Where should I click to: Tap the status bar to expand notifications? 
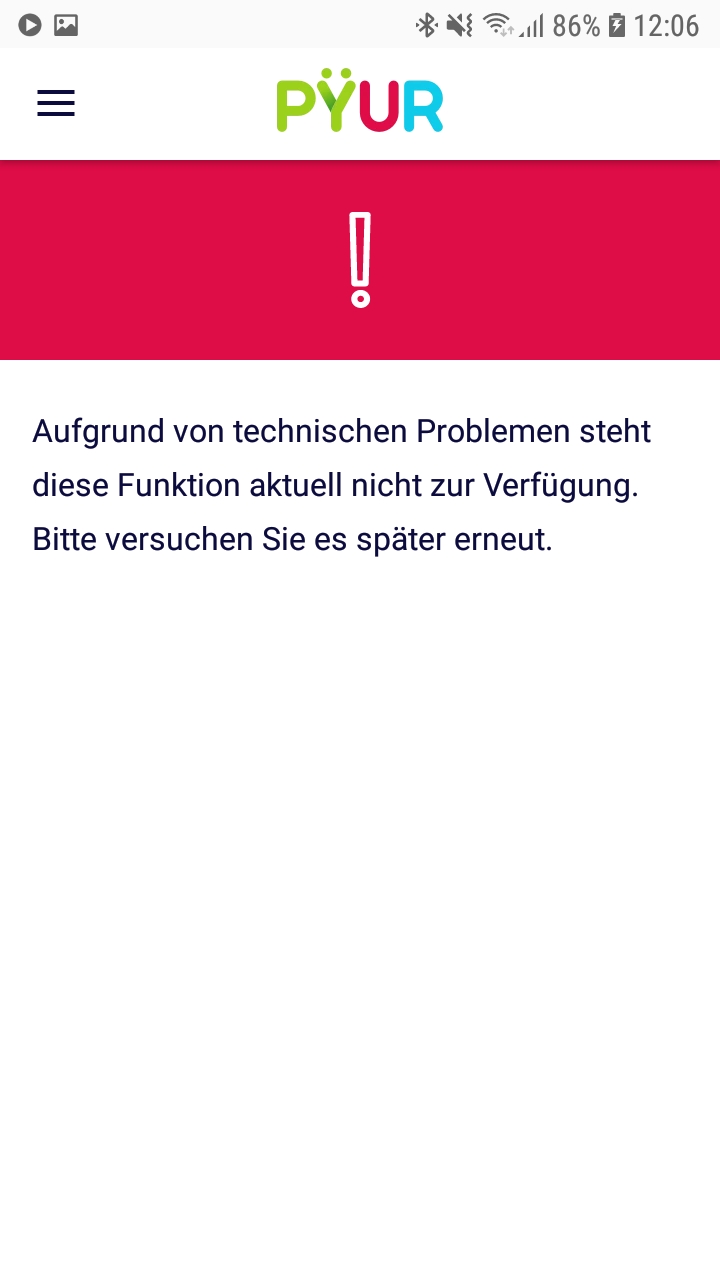(x=250, y=25)
